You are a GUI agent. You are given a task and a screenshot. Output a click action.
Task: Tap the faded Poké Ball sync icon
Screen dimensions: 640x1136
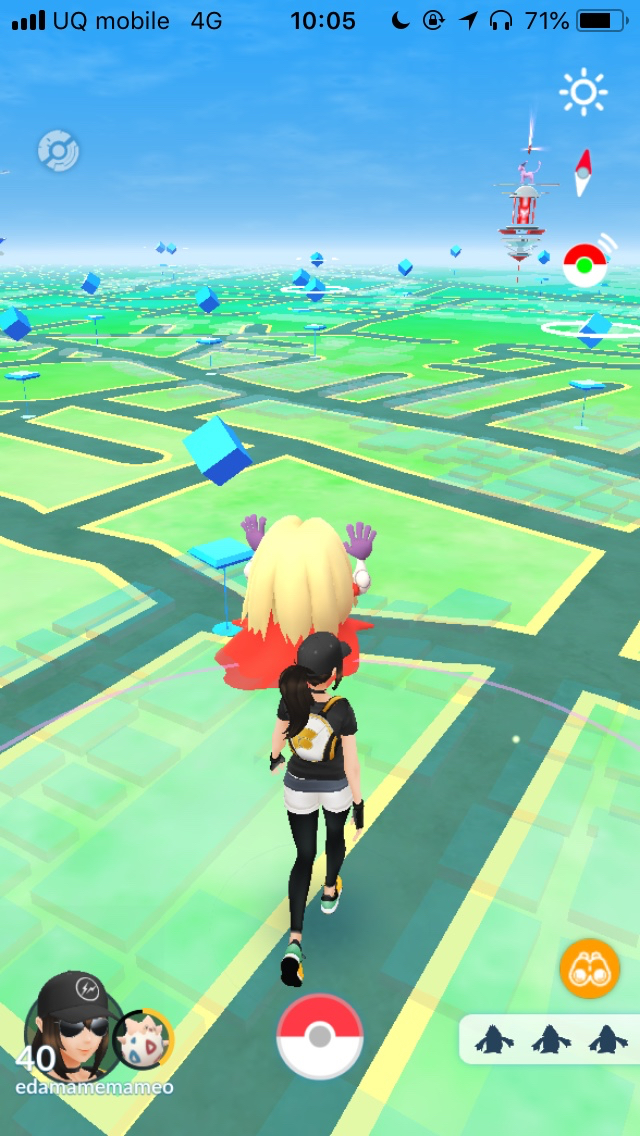(58, 151)
